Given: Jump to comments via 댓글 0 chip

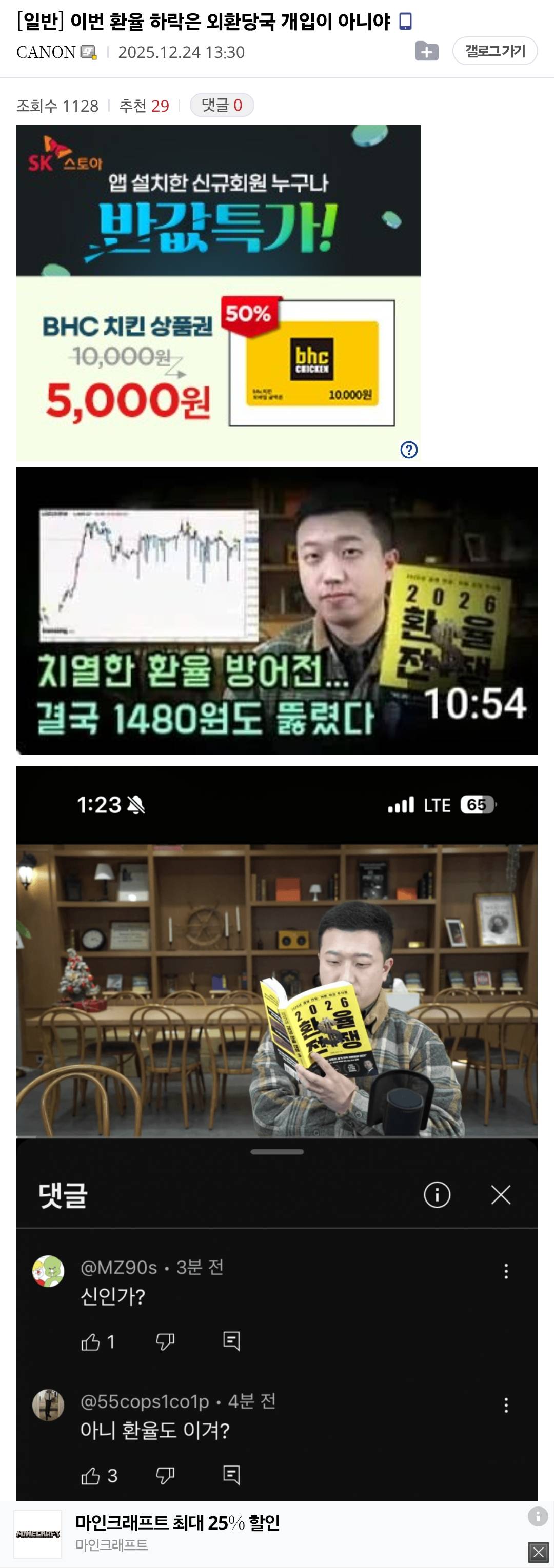Looking at the screenshot, I should 221,105.
